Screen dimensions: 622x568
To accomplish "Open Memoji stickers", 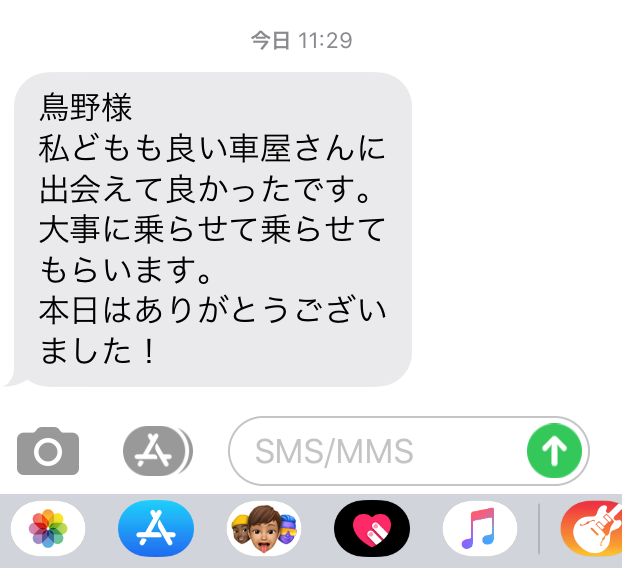I will point(263,528).
